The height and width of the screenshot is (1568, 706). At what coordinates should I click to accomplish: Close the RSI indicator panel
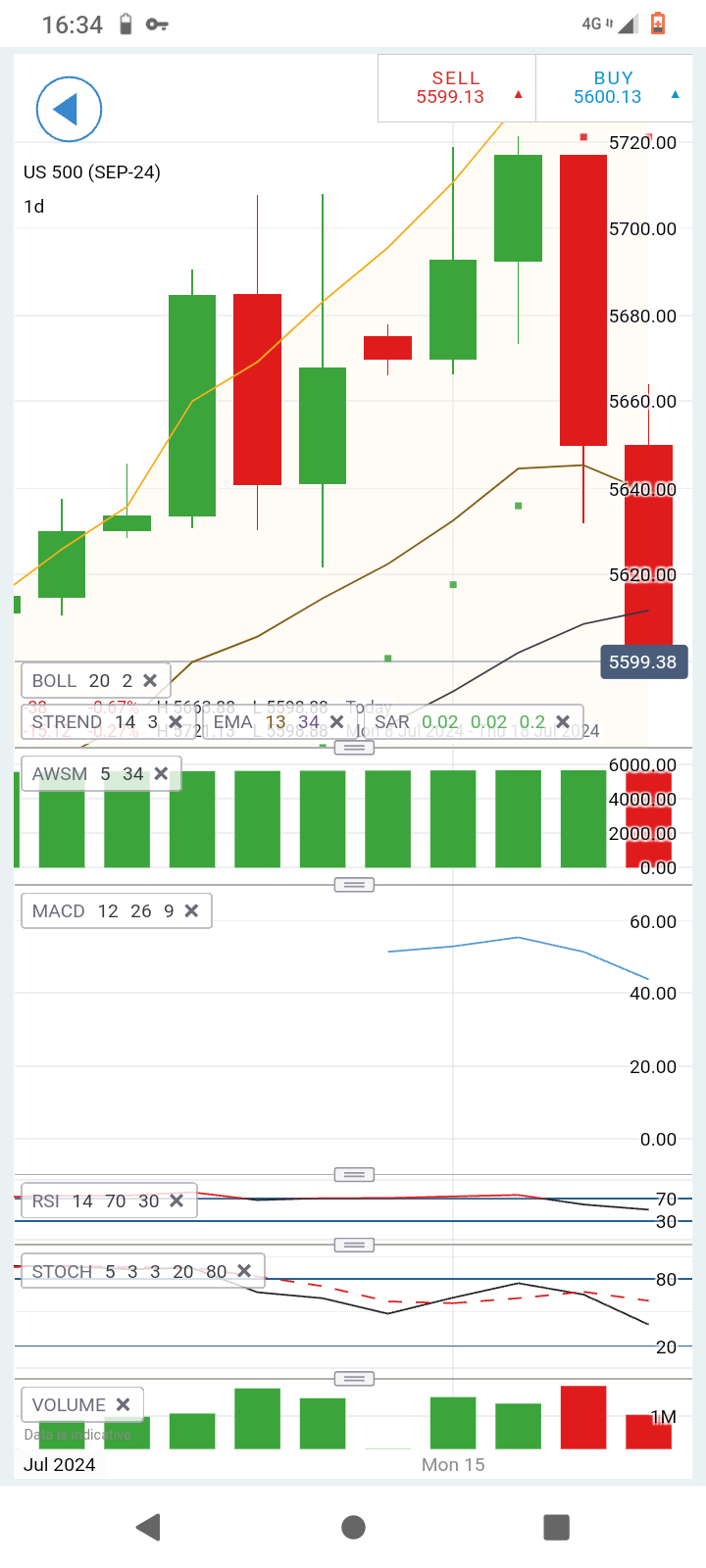tap(176, 1200)
